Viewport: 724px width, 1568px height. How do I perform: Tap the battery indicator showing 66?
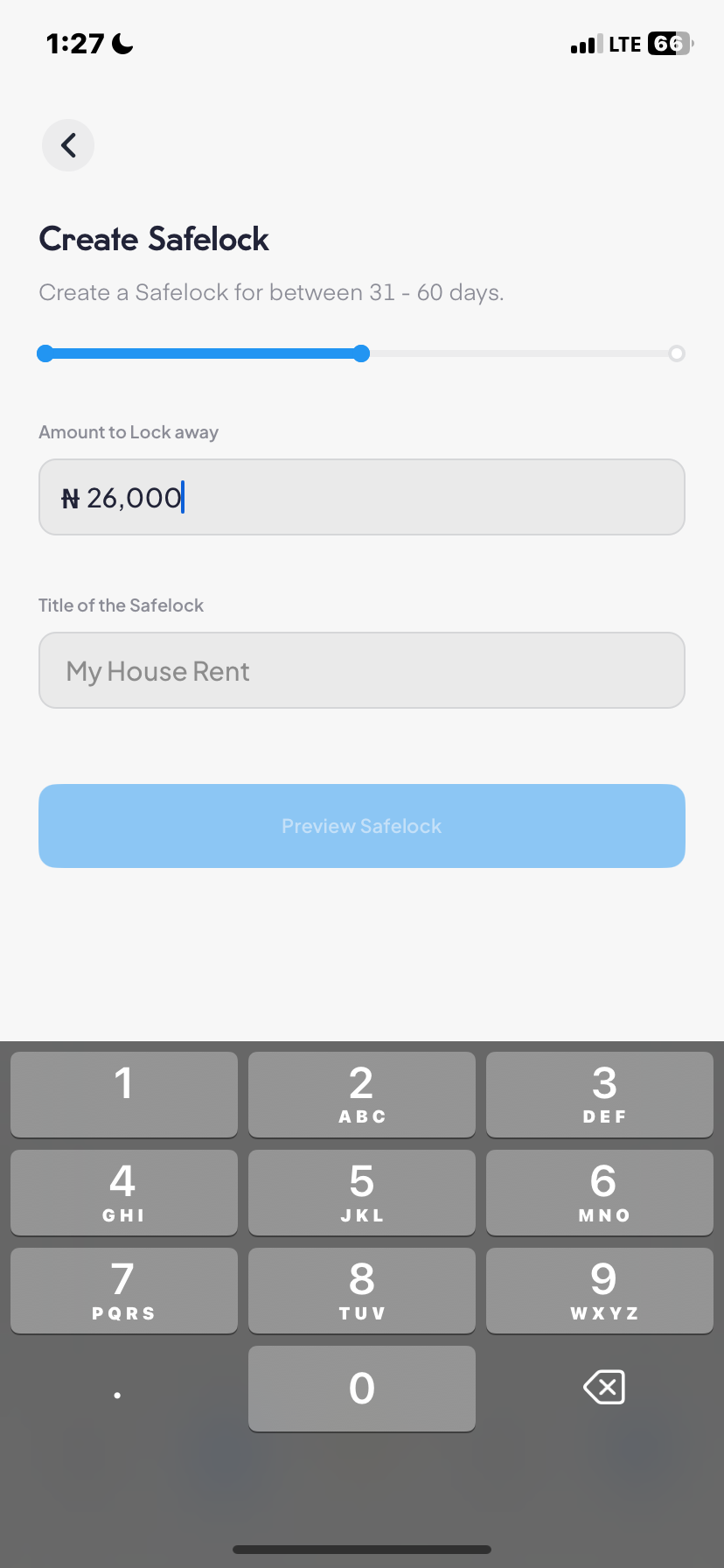coord(668,43)
